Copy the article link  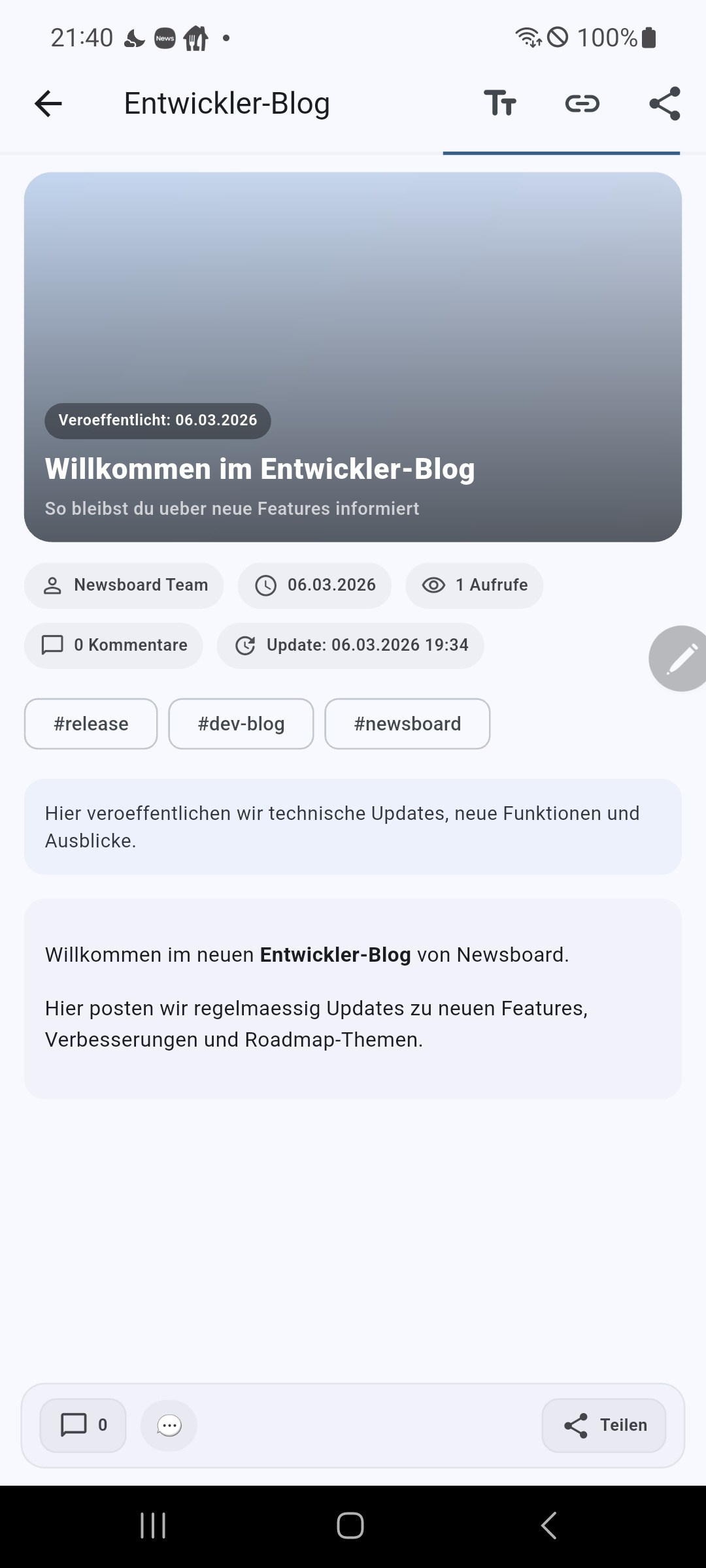pyautogui.click(x=582, y=103)
